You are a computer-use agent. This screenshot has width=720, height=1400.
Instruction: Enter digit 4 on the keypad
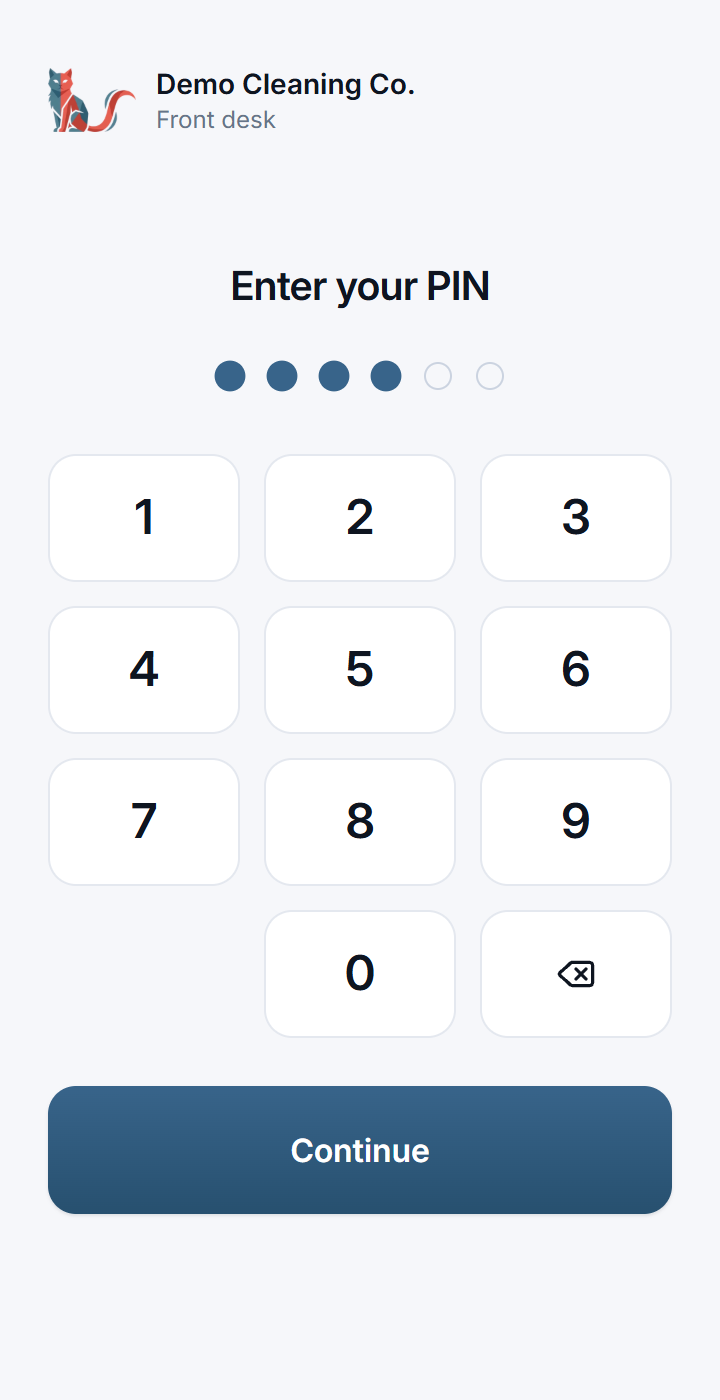click(x=144, y=670)
